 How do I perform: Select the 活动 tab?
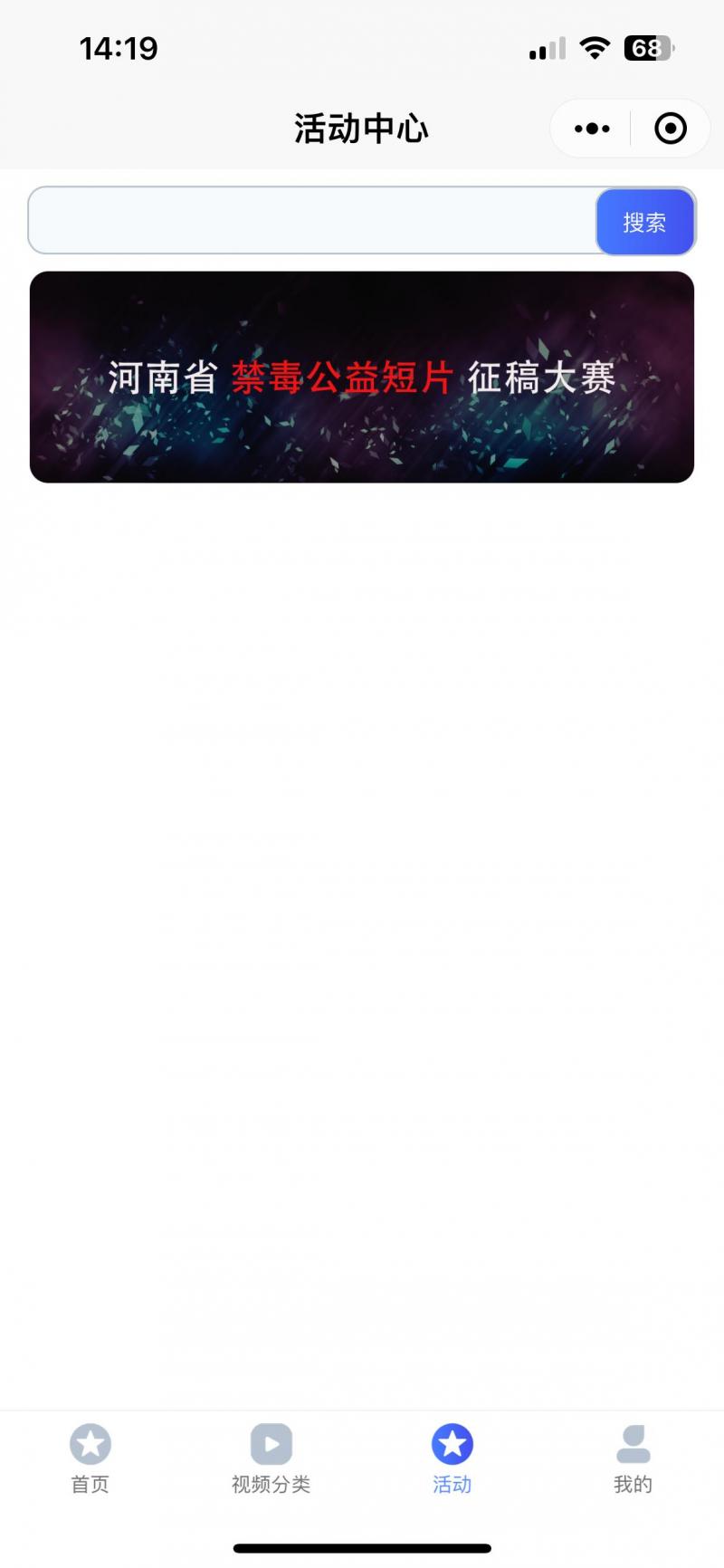pyautogui.click(x=452, y=1458)
